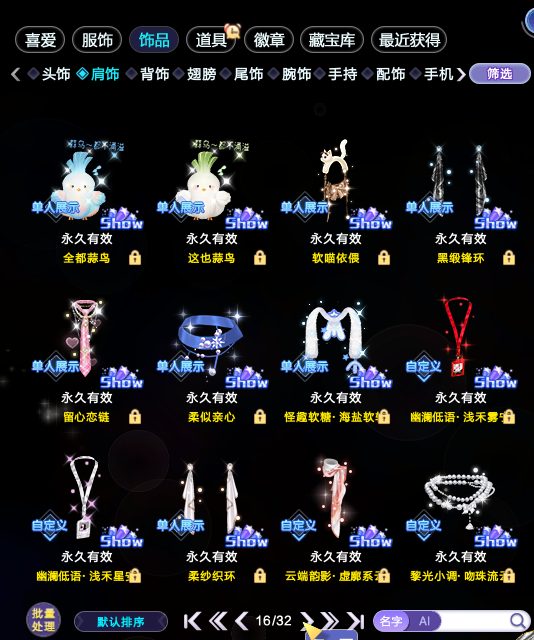Select the 全都蒜鸟 accessory item
The image size is (534, 640).
point(87,200)
